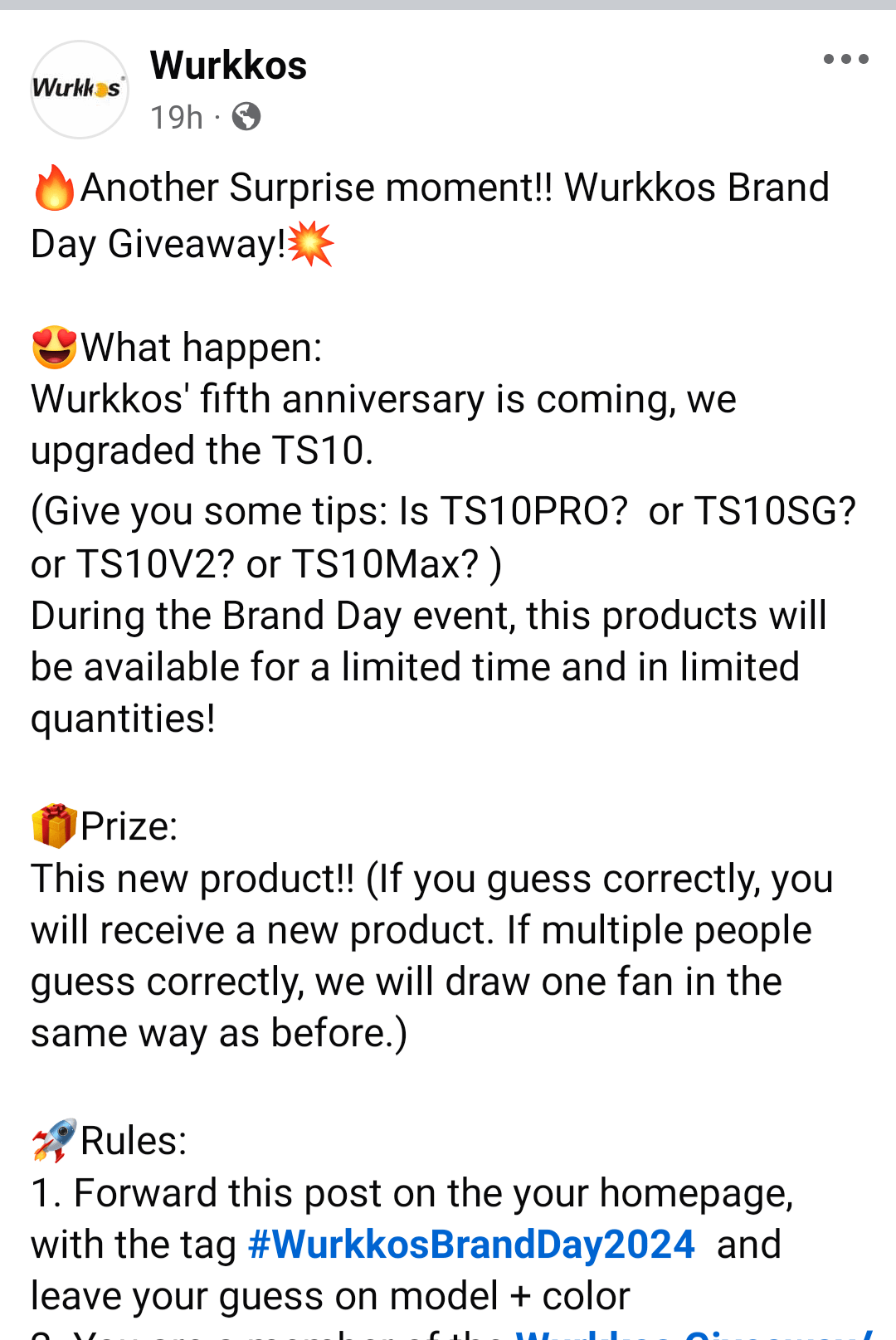Open the #WurkkosBrandDay2024 hashtag

[x=470, y=1245]
